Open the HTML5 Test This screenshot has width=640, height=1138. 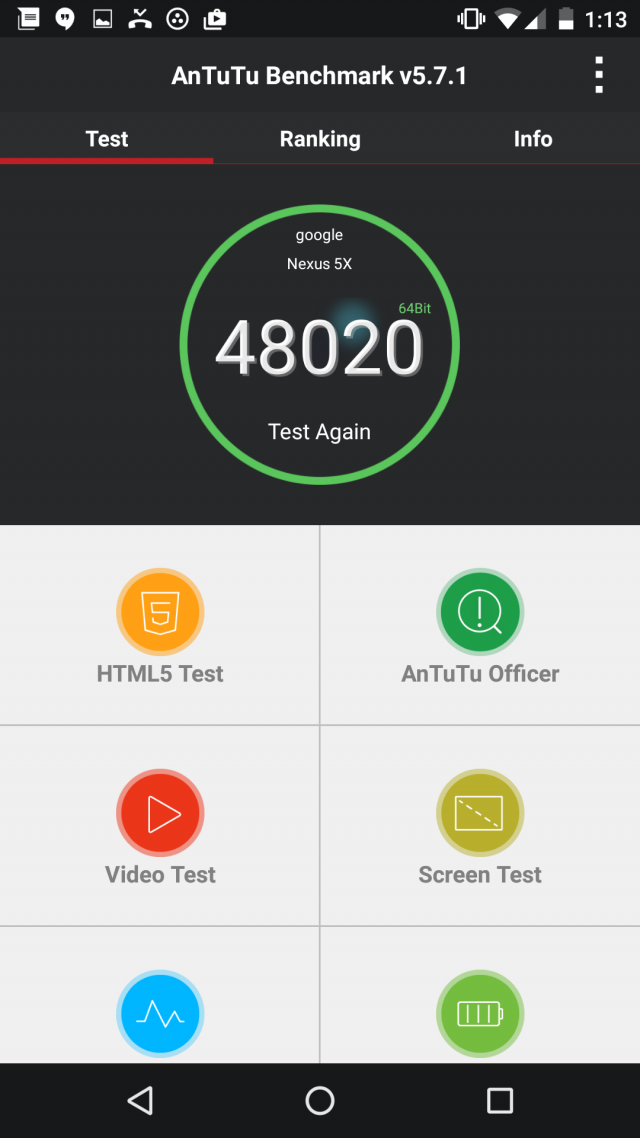click(x=160, y=626)
